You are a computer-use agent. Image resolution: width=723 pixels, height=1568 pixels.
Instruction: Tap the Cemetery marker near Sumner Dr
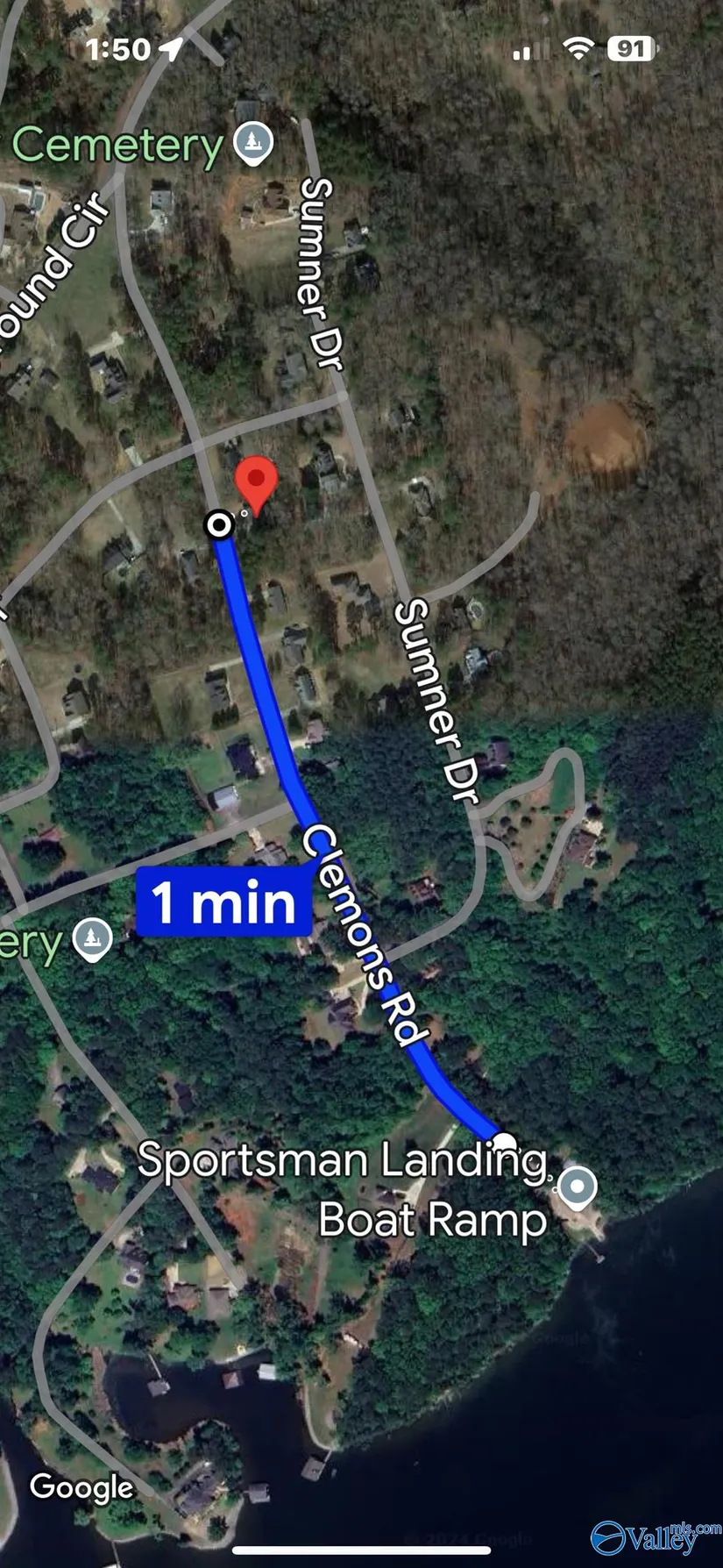coord(253,142)
